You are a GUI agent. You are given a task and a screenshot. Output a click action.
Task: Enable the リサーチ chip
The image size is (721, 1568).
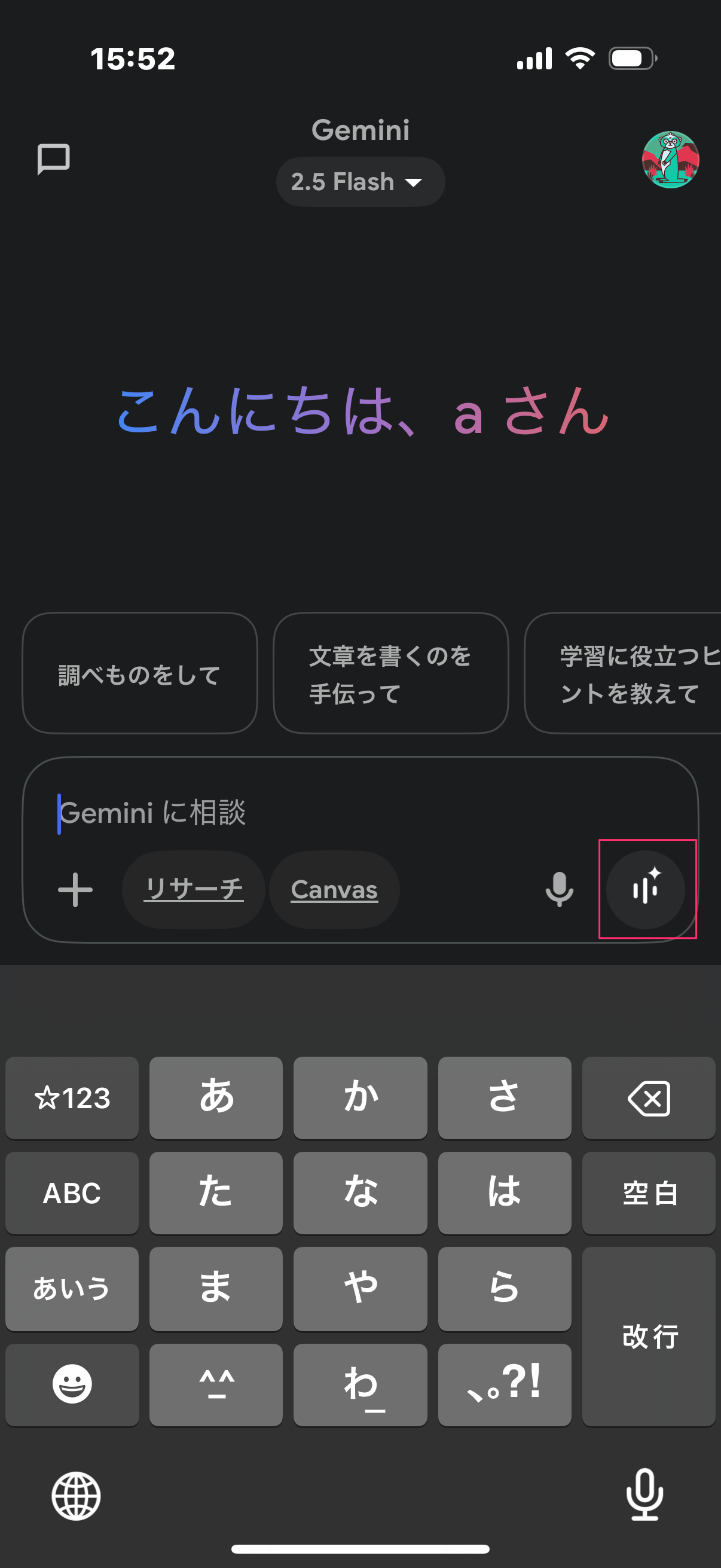point(194,889)
